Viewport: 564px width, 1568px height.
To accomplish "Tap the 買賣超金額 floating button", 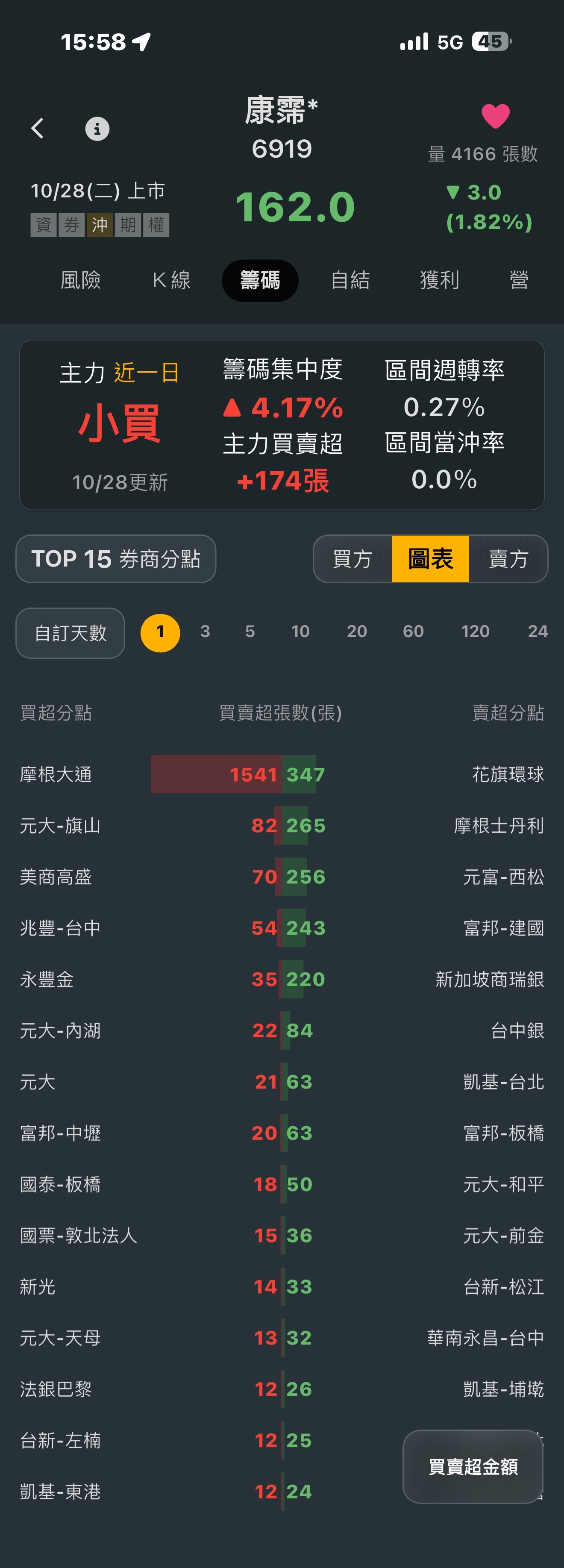I will 473,1467.
